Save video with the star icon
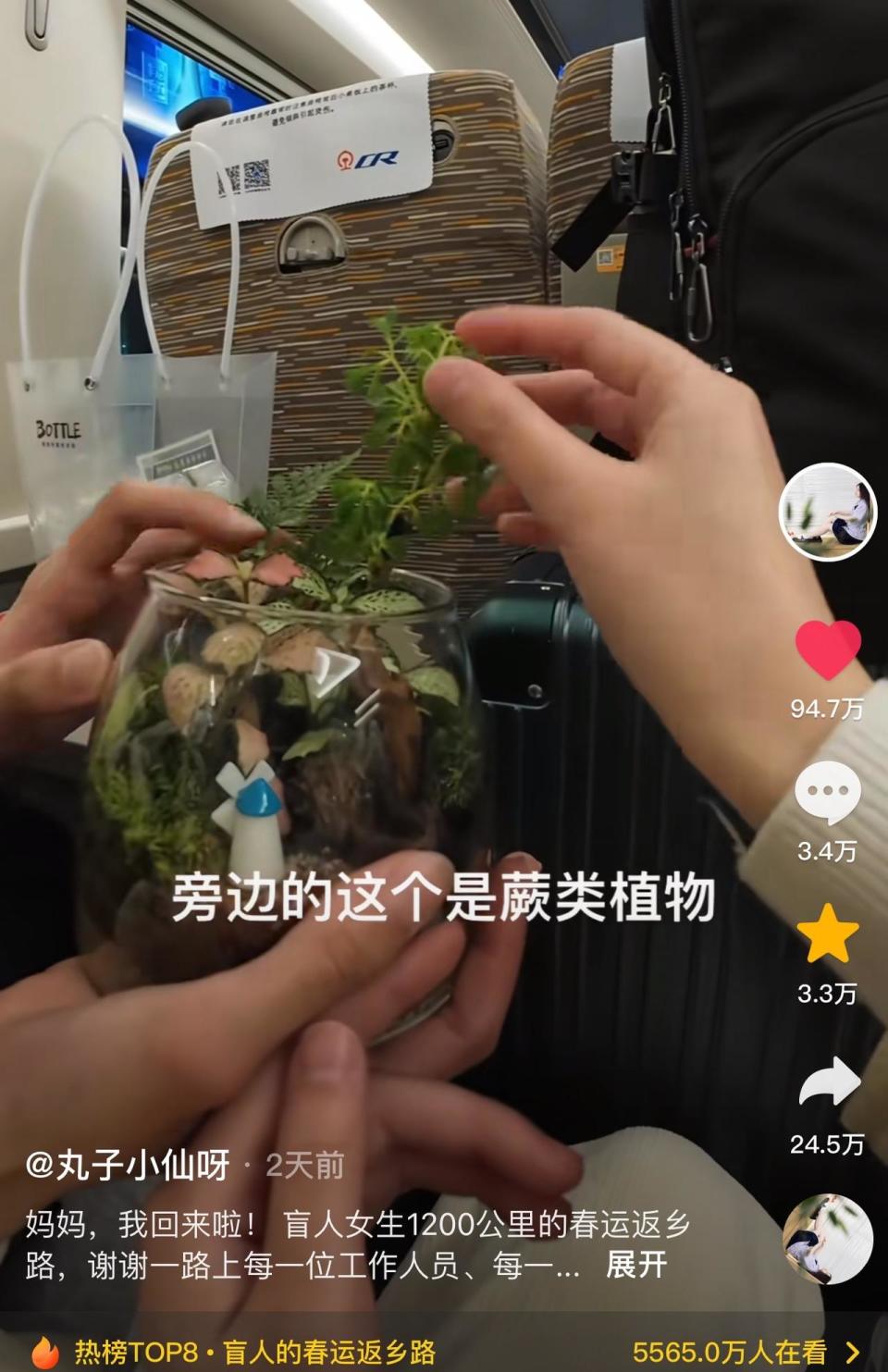Image resolution: width=888 pixels, height=1372 pixels. tap(827, 934)
